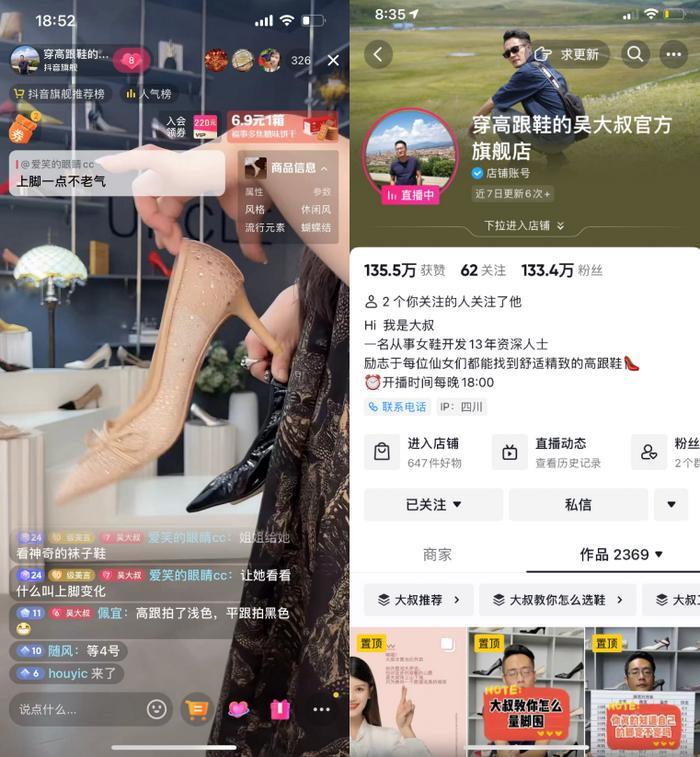Type a comment in 说点什么 field

pos(75,709)
